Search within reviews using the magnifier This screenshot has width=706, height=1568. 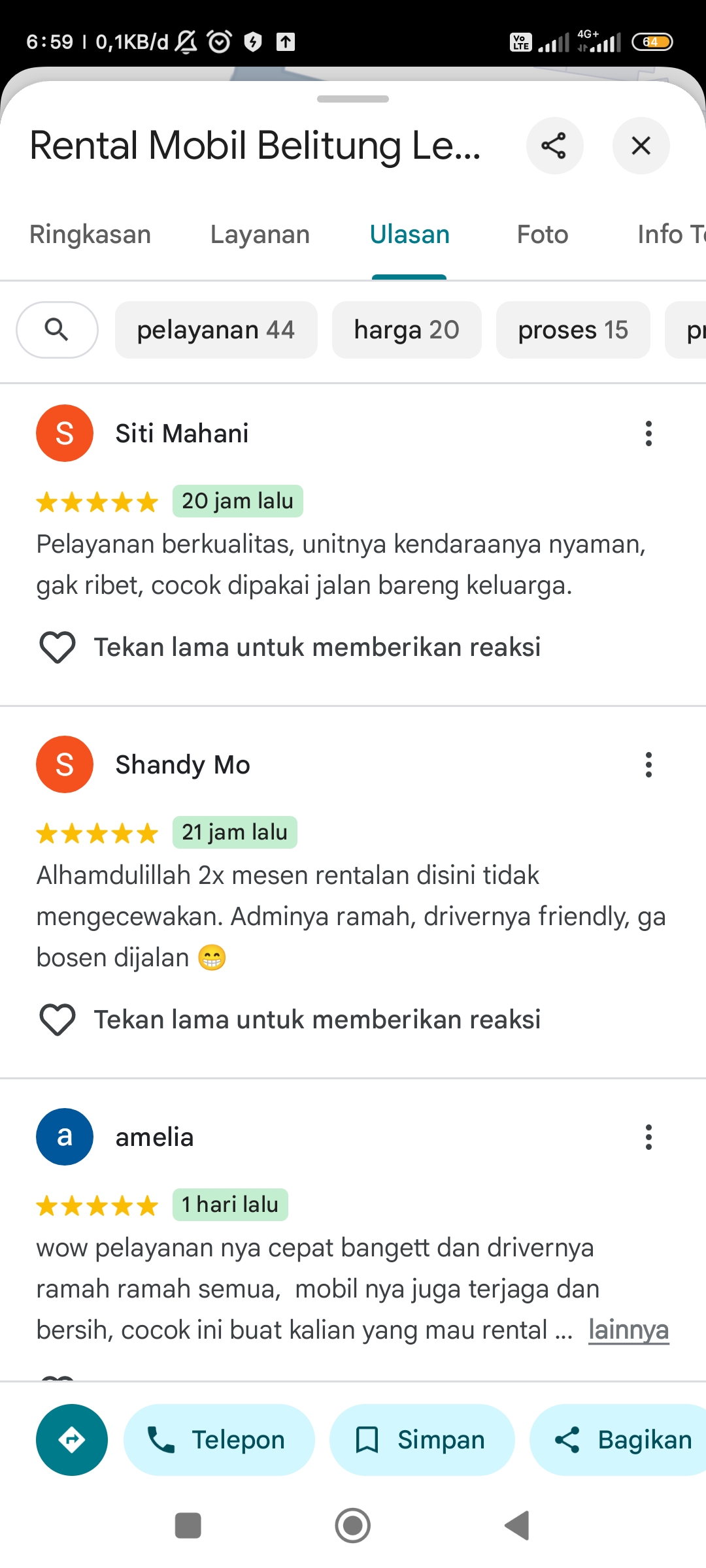tap(57, 330)
